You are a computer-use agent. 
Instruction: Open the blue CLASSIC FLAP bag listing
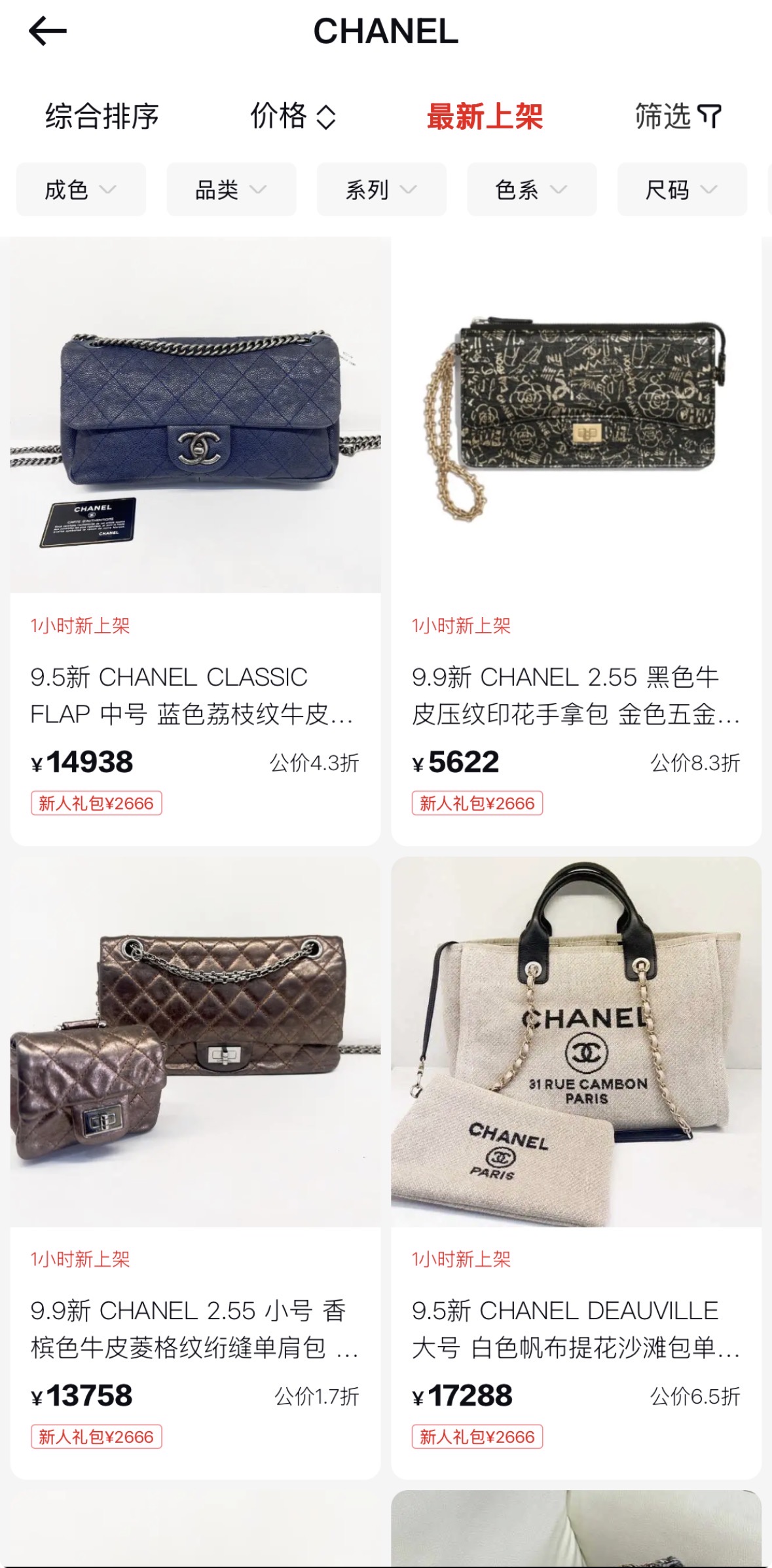pos(195,542)
